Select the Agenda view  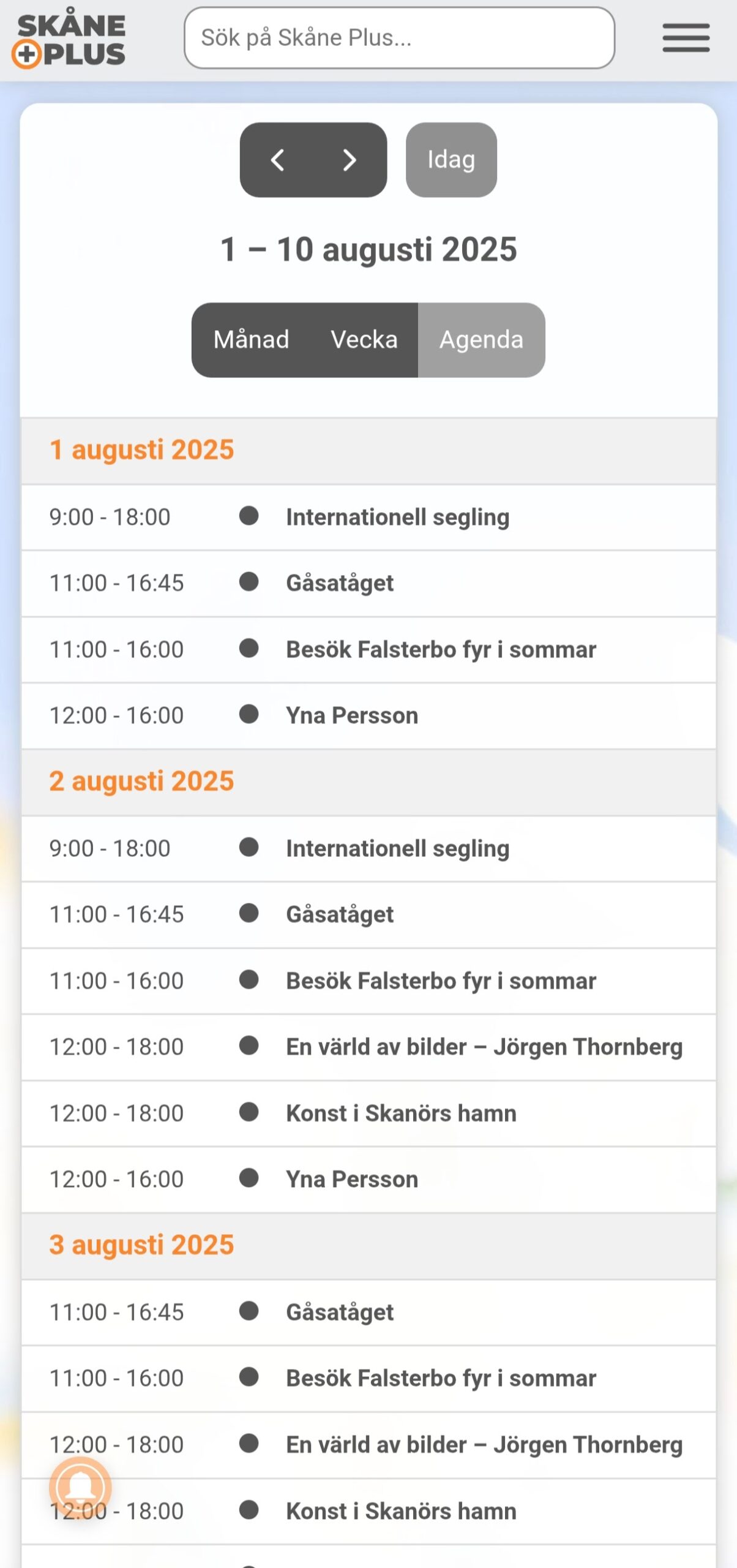(481, 340)
